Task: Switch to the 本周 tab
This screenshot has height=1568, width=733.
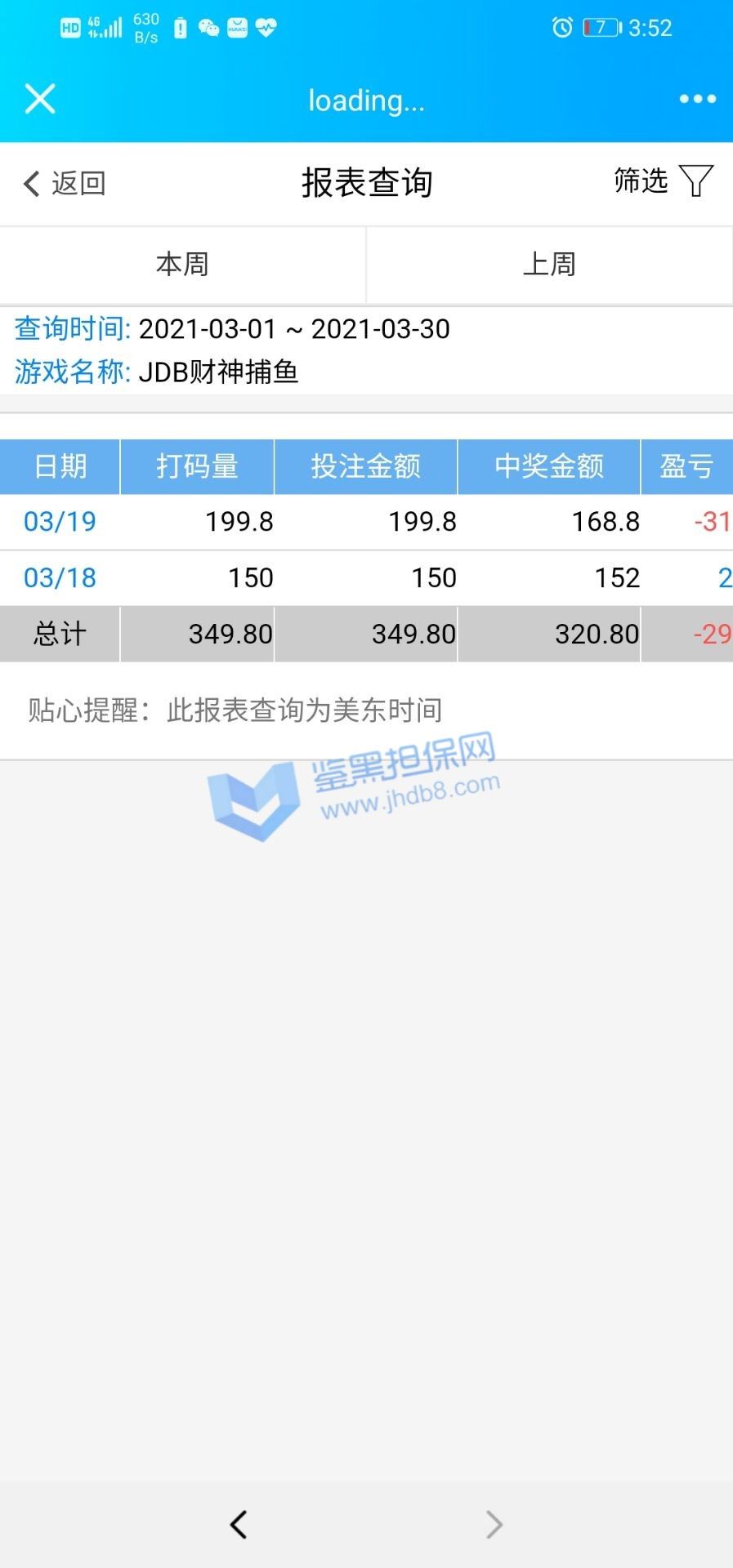Action: click(x=182, y=265)
